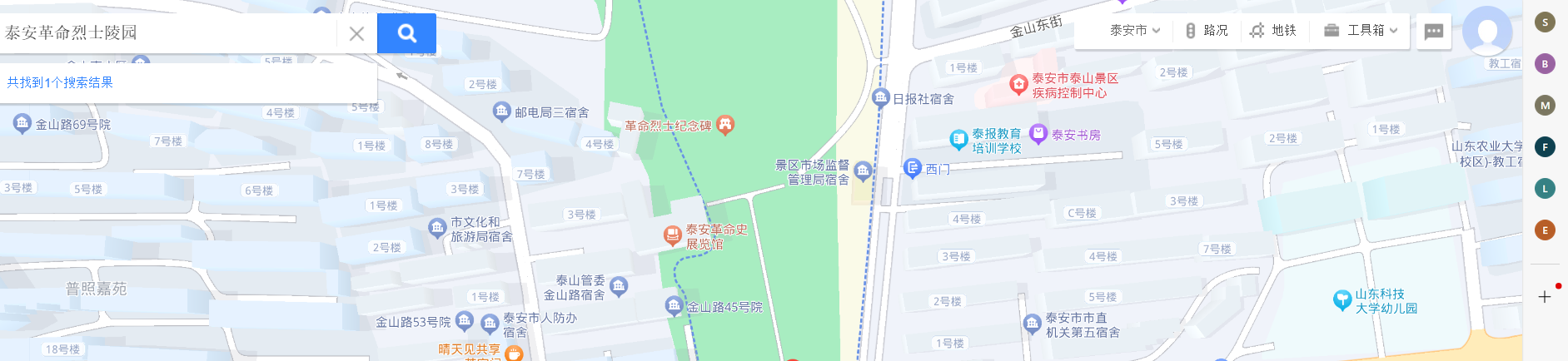This screenshot has width=1568, height=361.
Task: Toggle the 路况 traffic layer
Action: (1207, 31)
